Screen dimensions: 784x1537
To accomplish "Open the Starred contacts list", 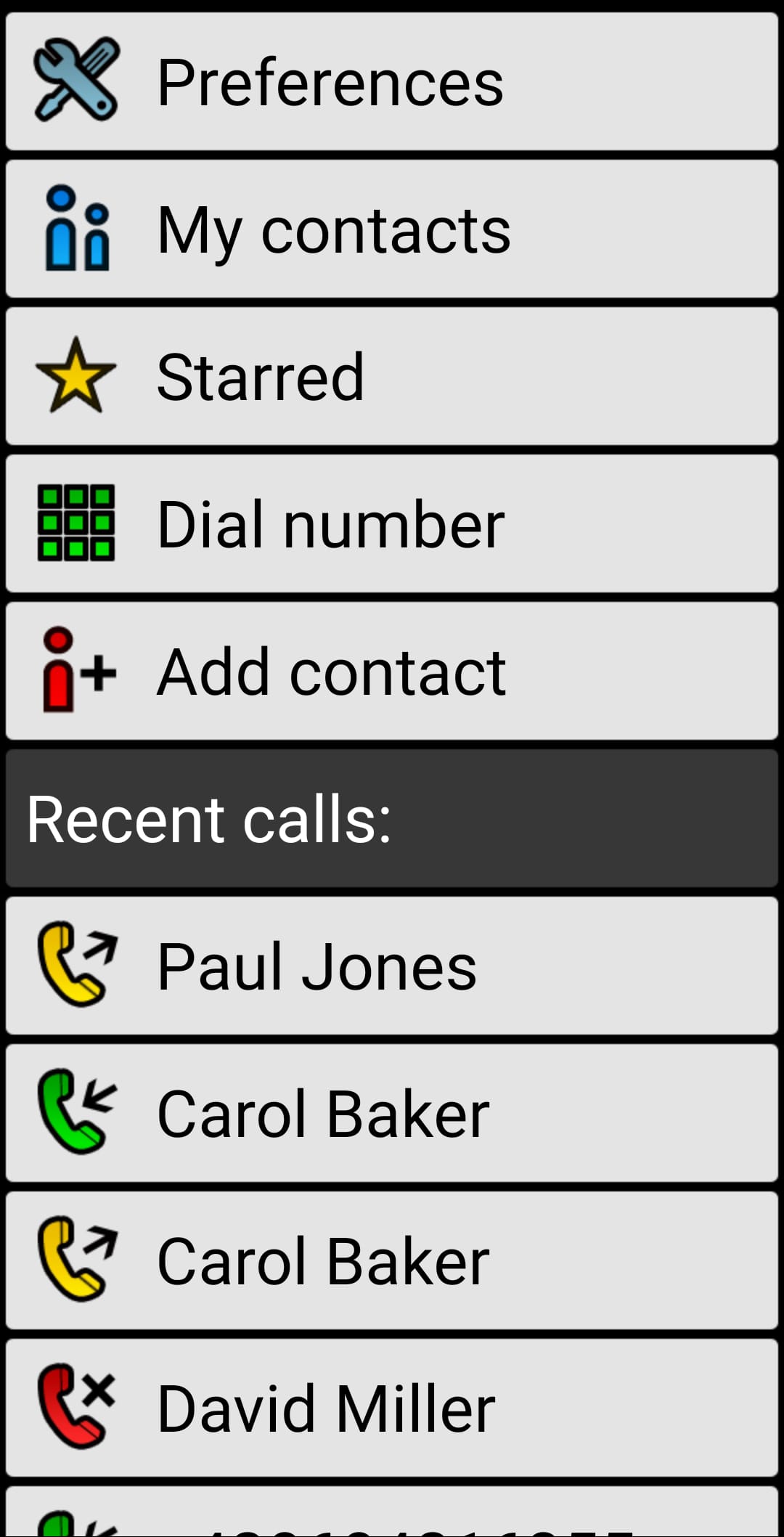I will 392,375.
